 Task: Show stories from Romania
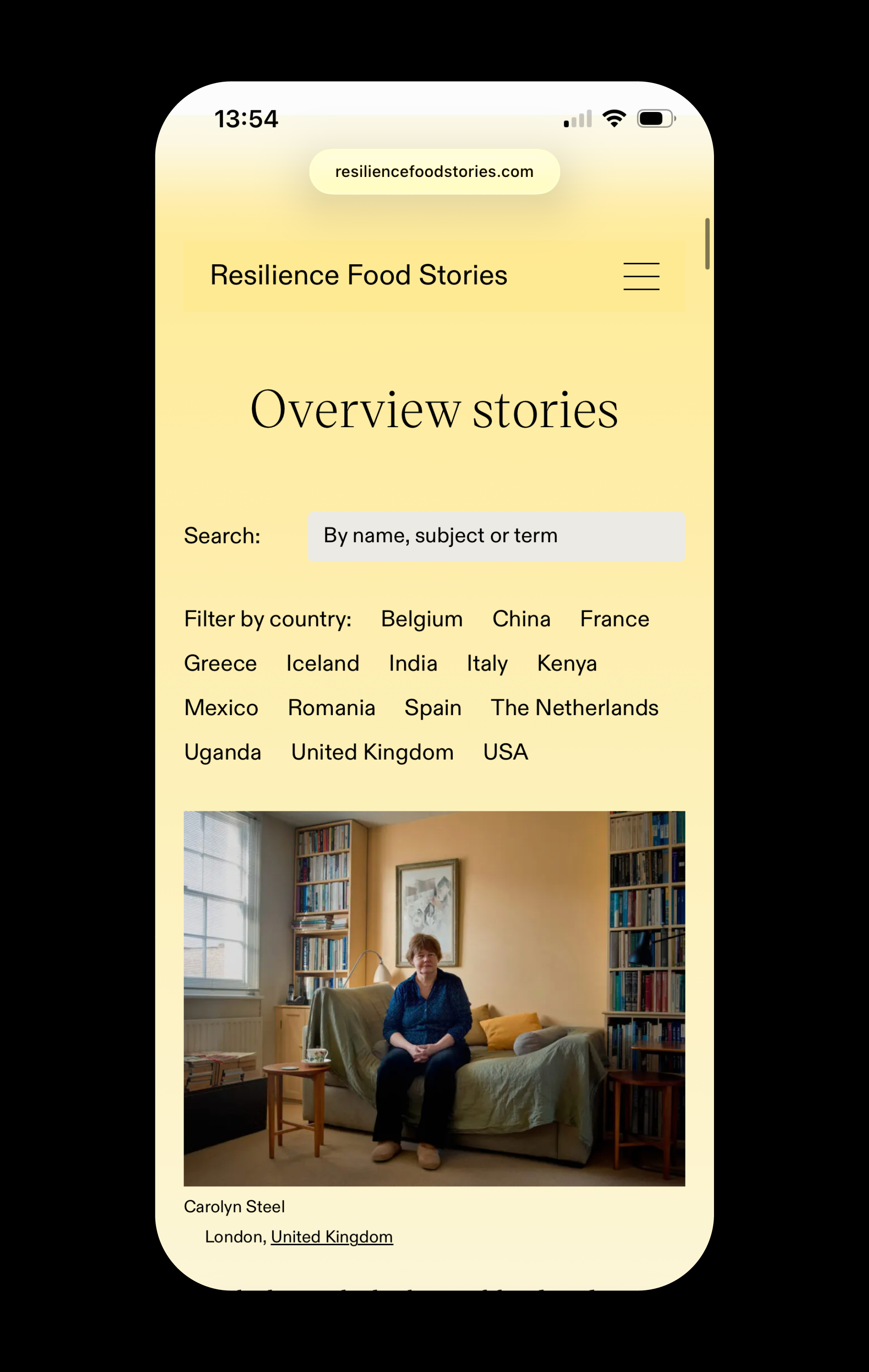click(331, 708)
